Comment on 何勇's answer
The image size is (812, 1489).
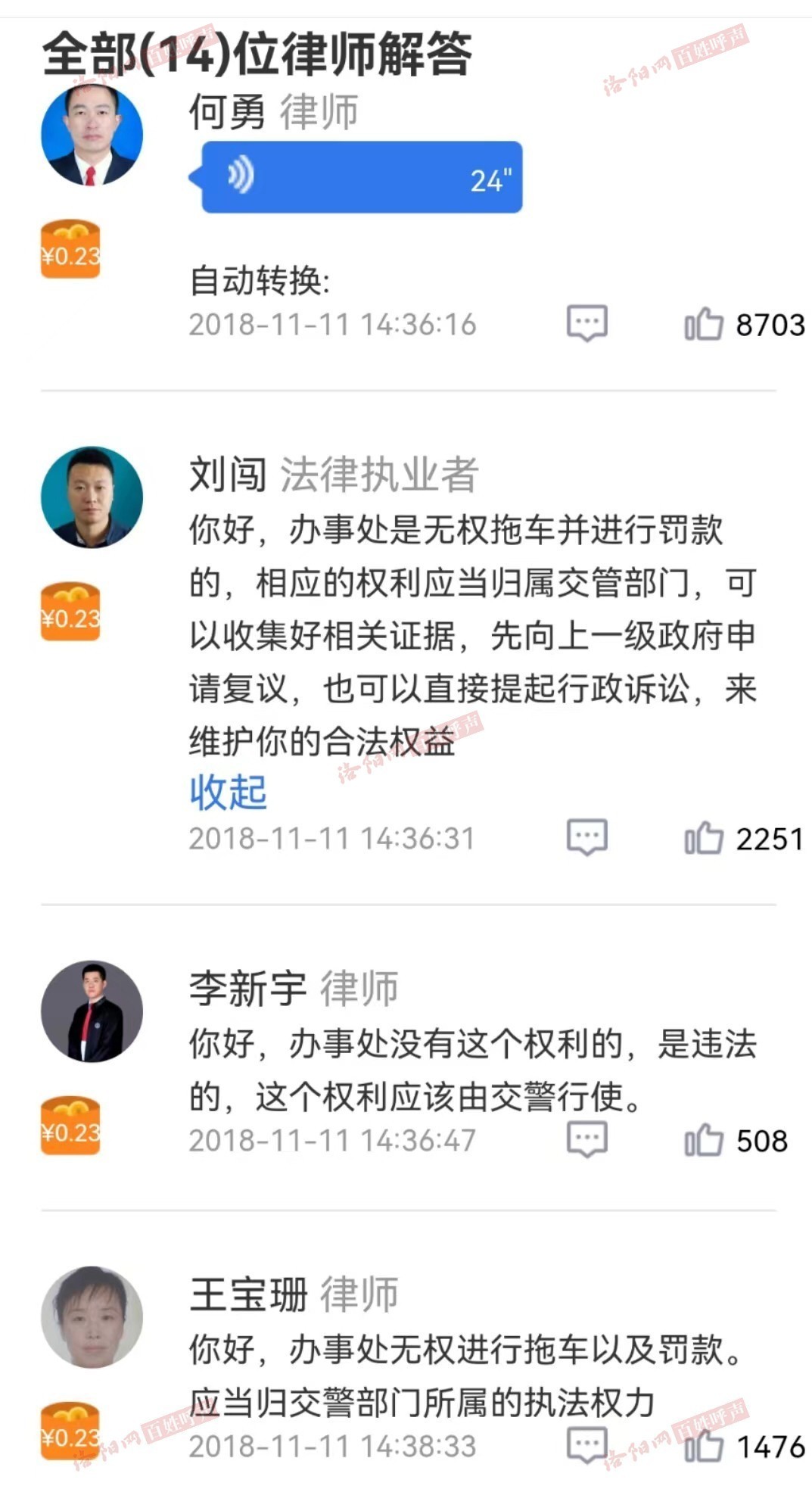[x=587, y=324]
